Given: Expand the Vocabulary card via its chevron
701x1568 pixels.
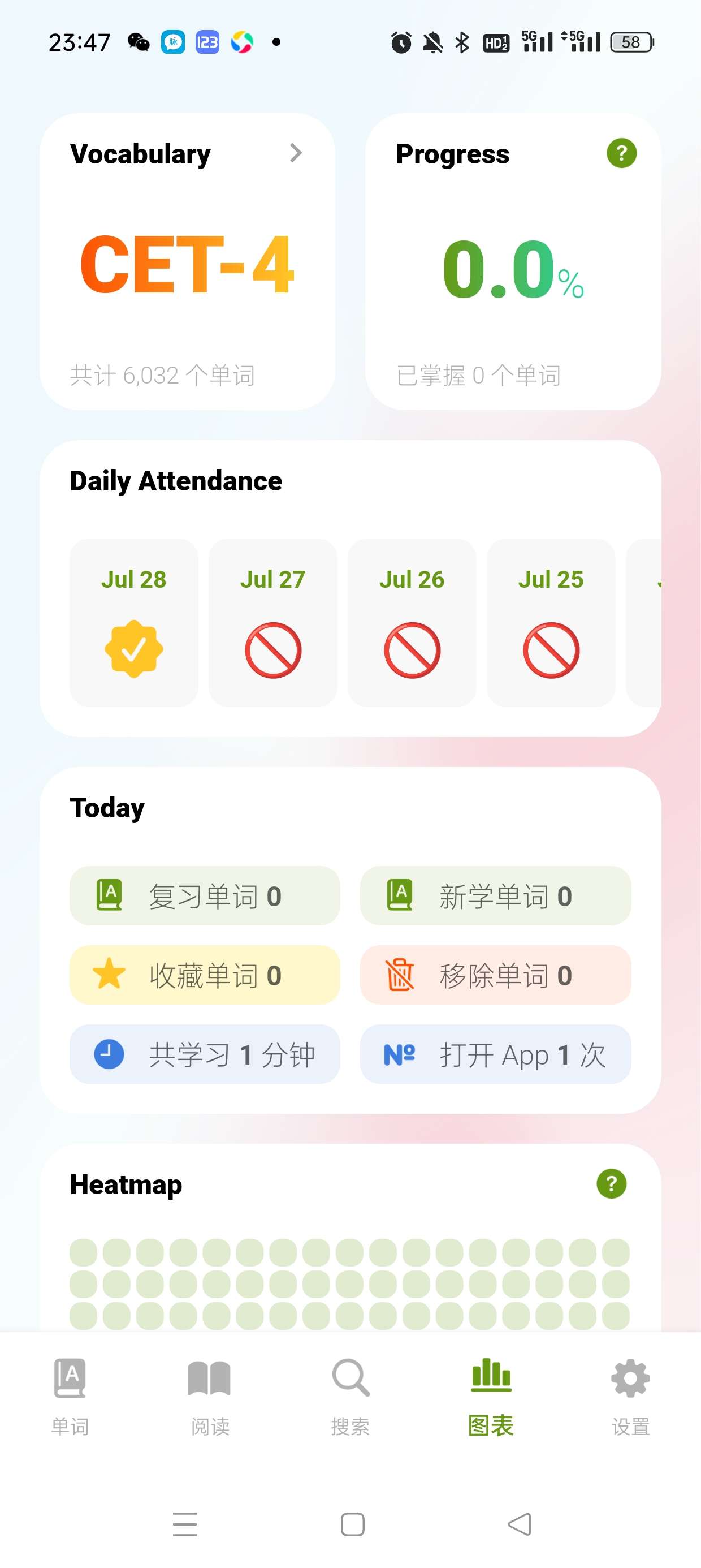Looking at the screenshot, I should point(296,153).
